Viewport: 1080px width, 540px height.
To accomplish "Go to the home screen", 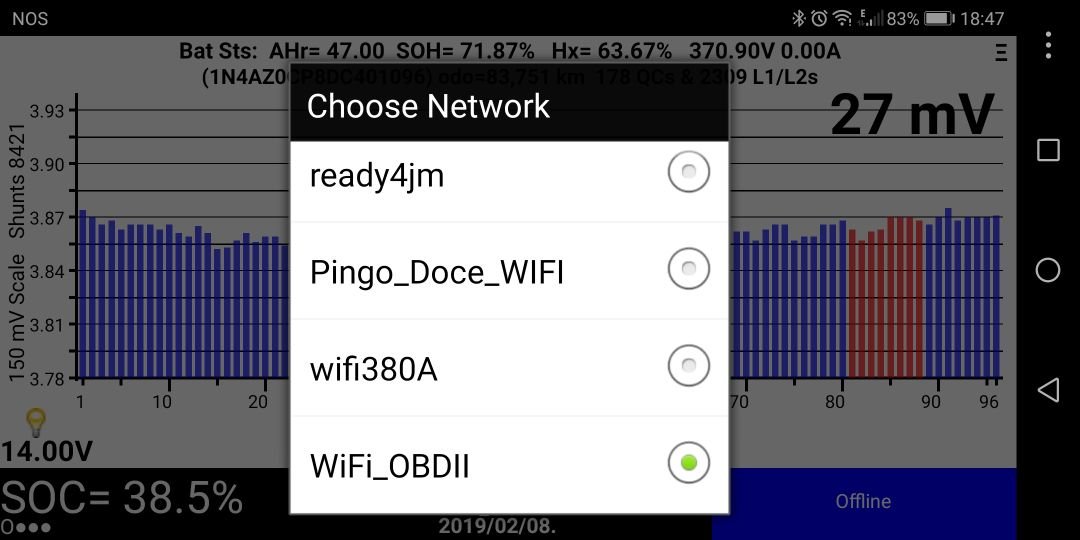I will coord(1047,270).
